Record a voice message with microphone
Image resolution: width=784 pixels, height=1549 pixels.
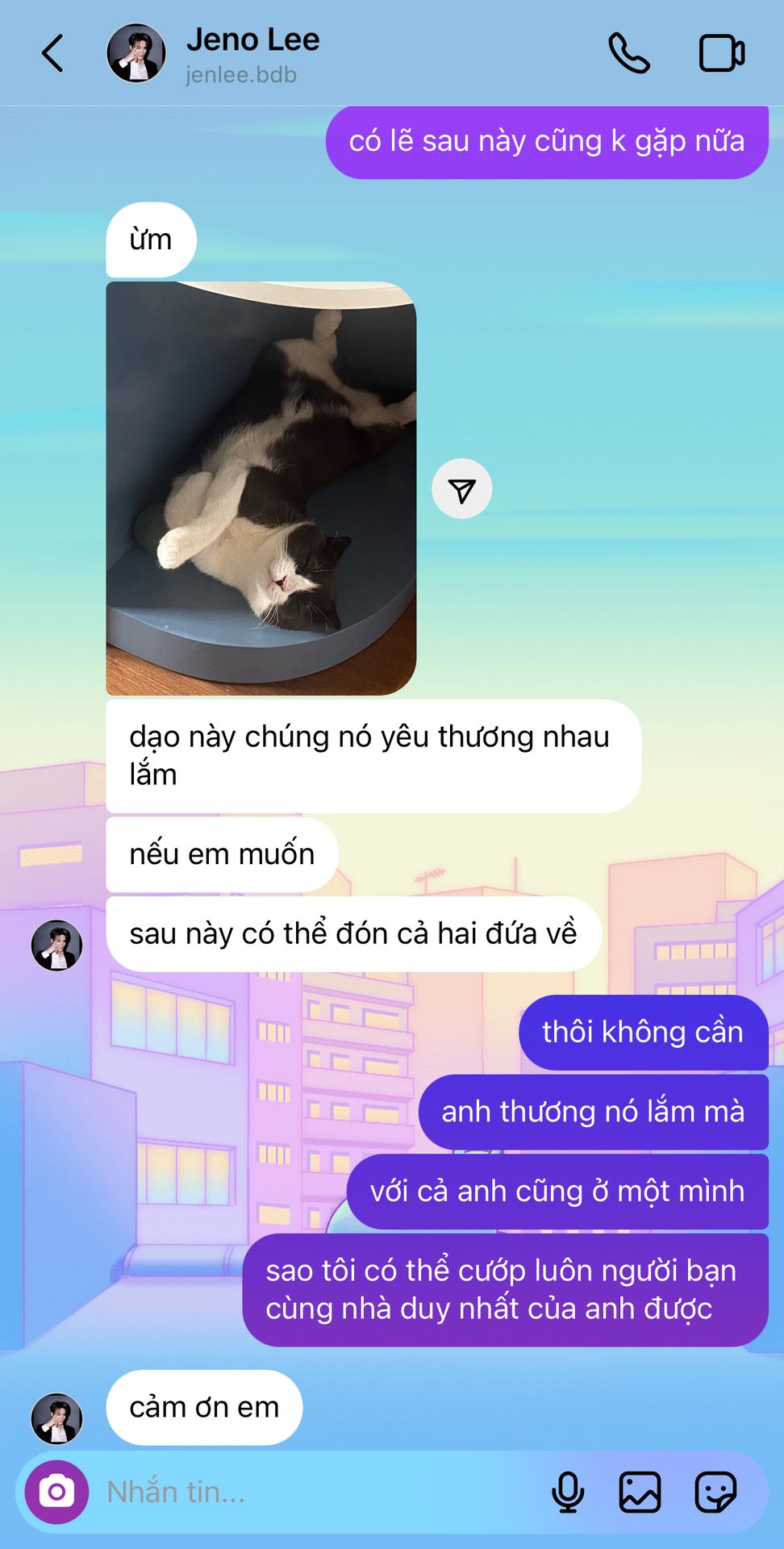click(568, 1492)
